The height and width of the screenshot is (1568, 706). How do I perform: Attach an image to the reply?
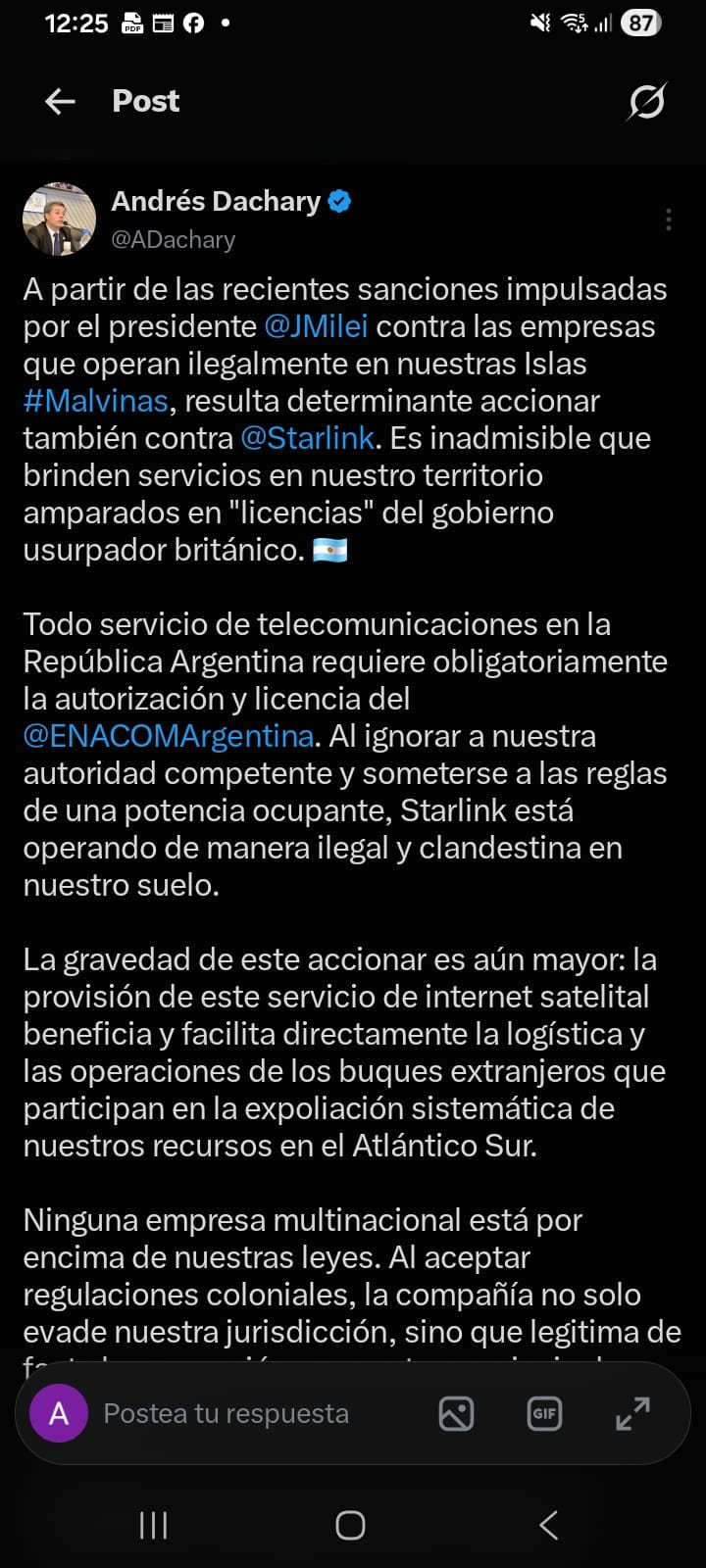[x=456, y=1413]
